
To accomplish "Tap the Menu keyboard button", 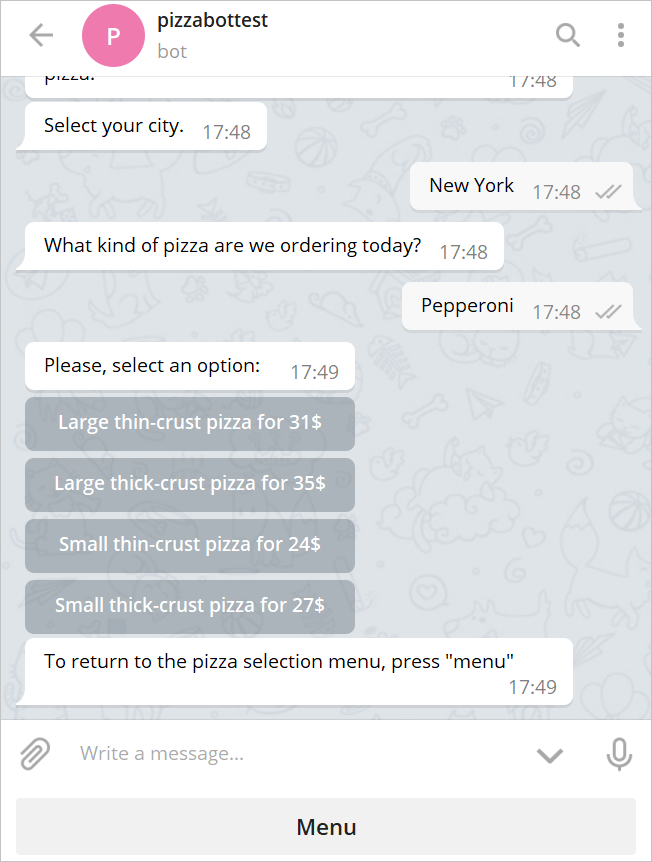I will coord(326,827).
